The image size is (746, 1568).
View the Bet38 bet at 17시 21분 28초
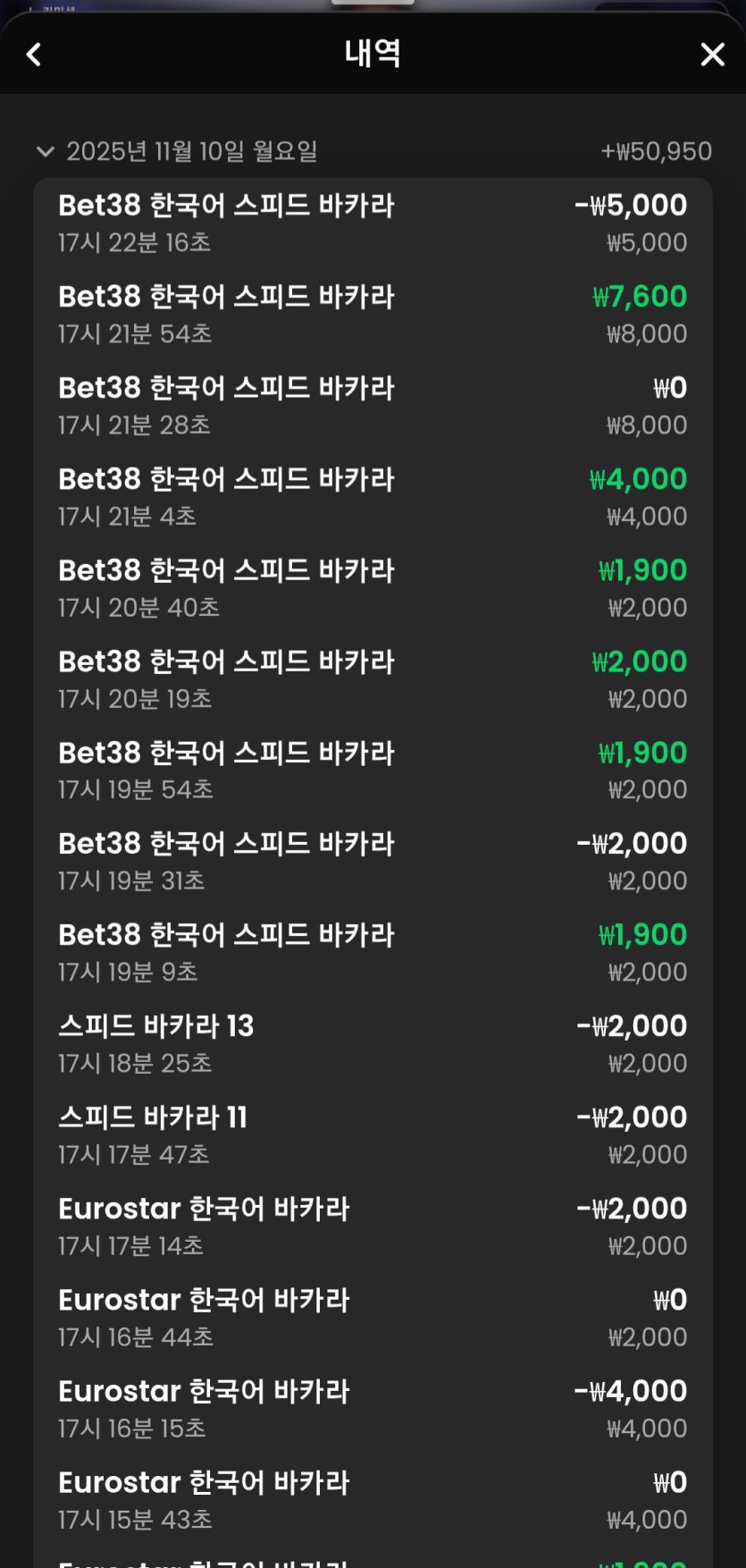372,406
